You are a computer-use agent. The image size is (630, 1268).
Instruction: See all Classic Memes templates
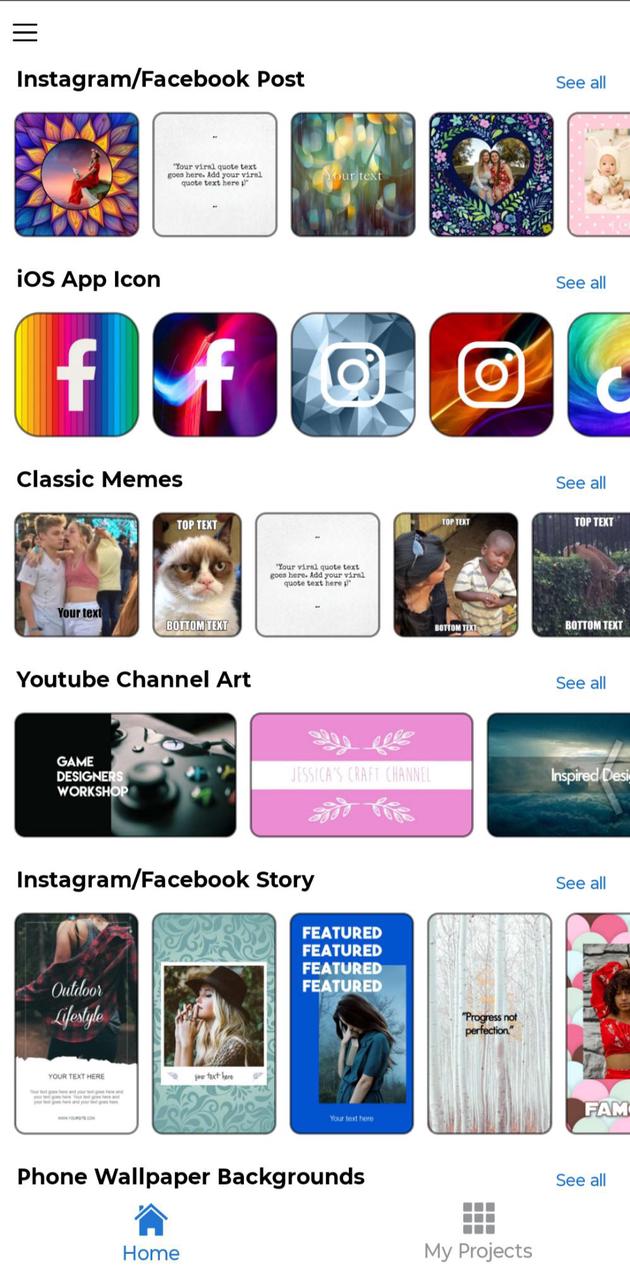[580, 483]
